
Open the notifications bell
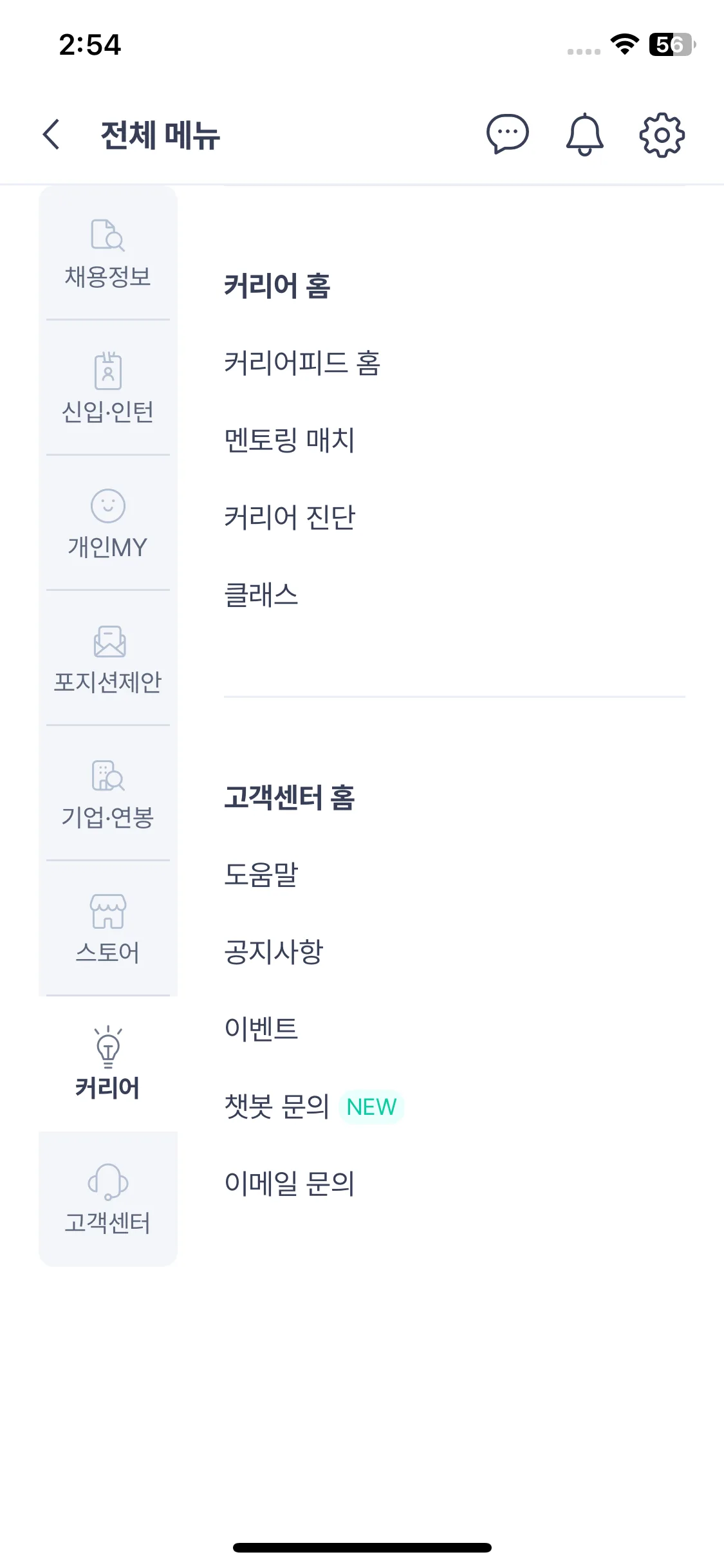[x=584, y=135]
